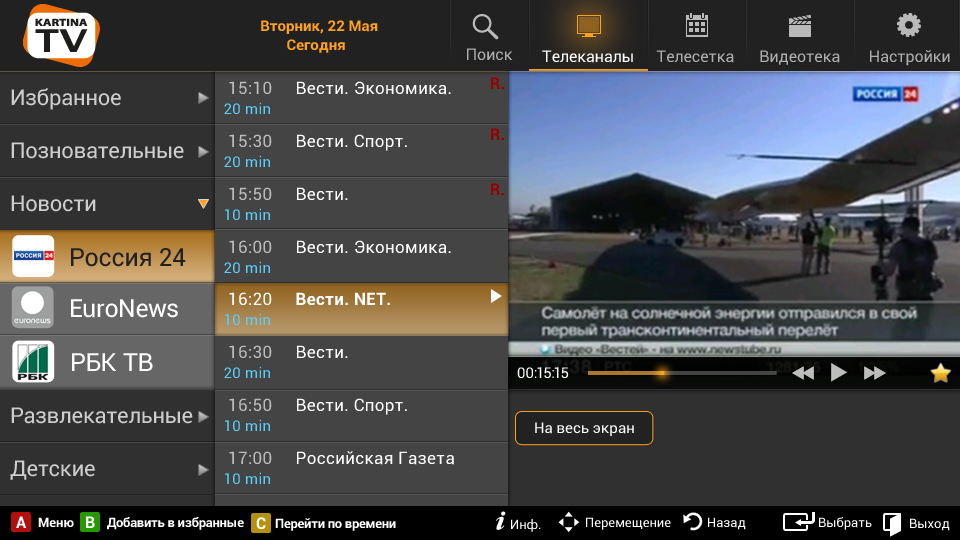Image resolution: width=960 pixels, height=540 pixels.
Task: Open the 17:00 Российская Газета programme
Action: click(361, 468)
